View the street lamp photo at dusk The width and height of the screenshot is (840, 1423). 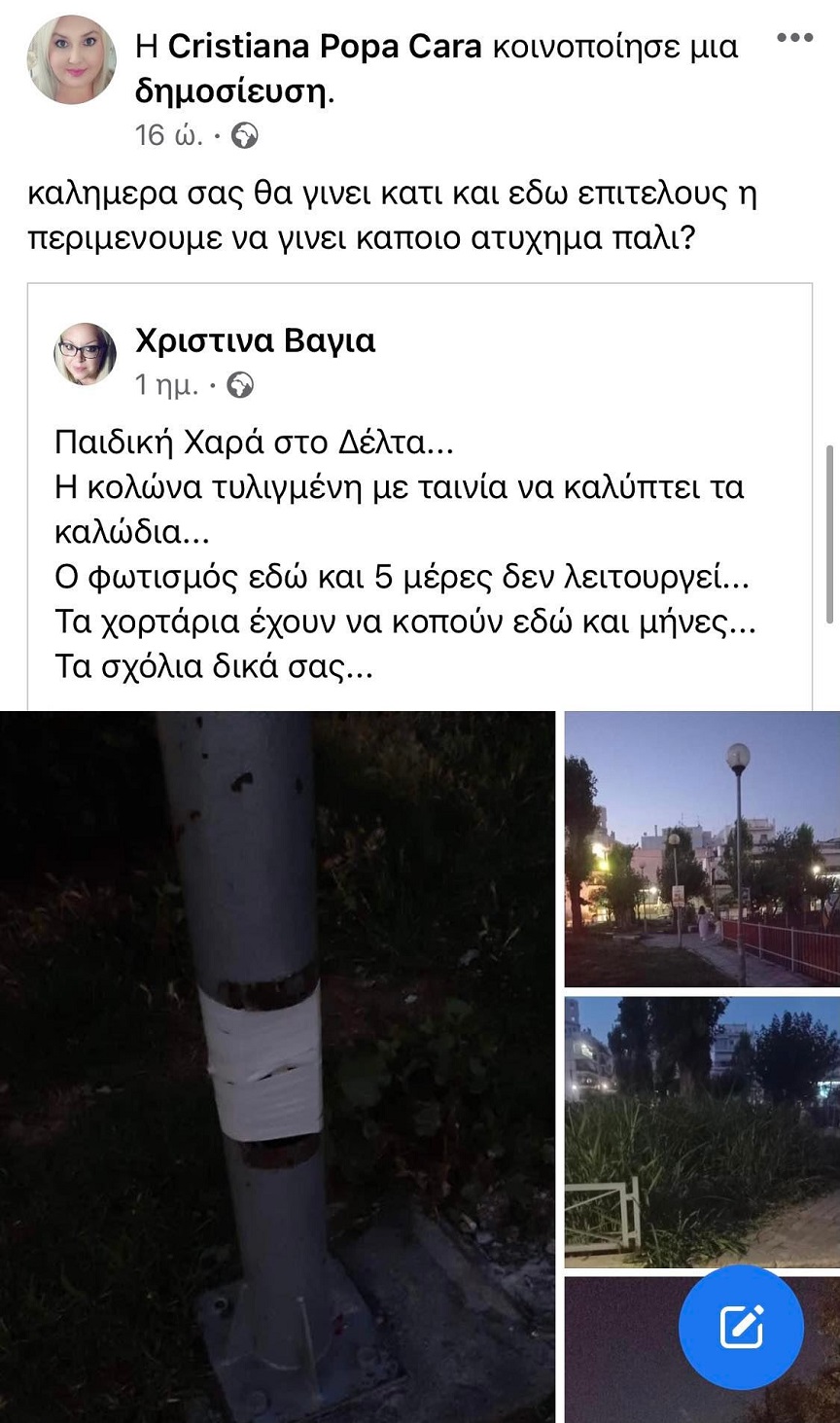702,848
